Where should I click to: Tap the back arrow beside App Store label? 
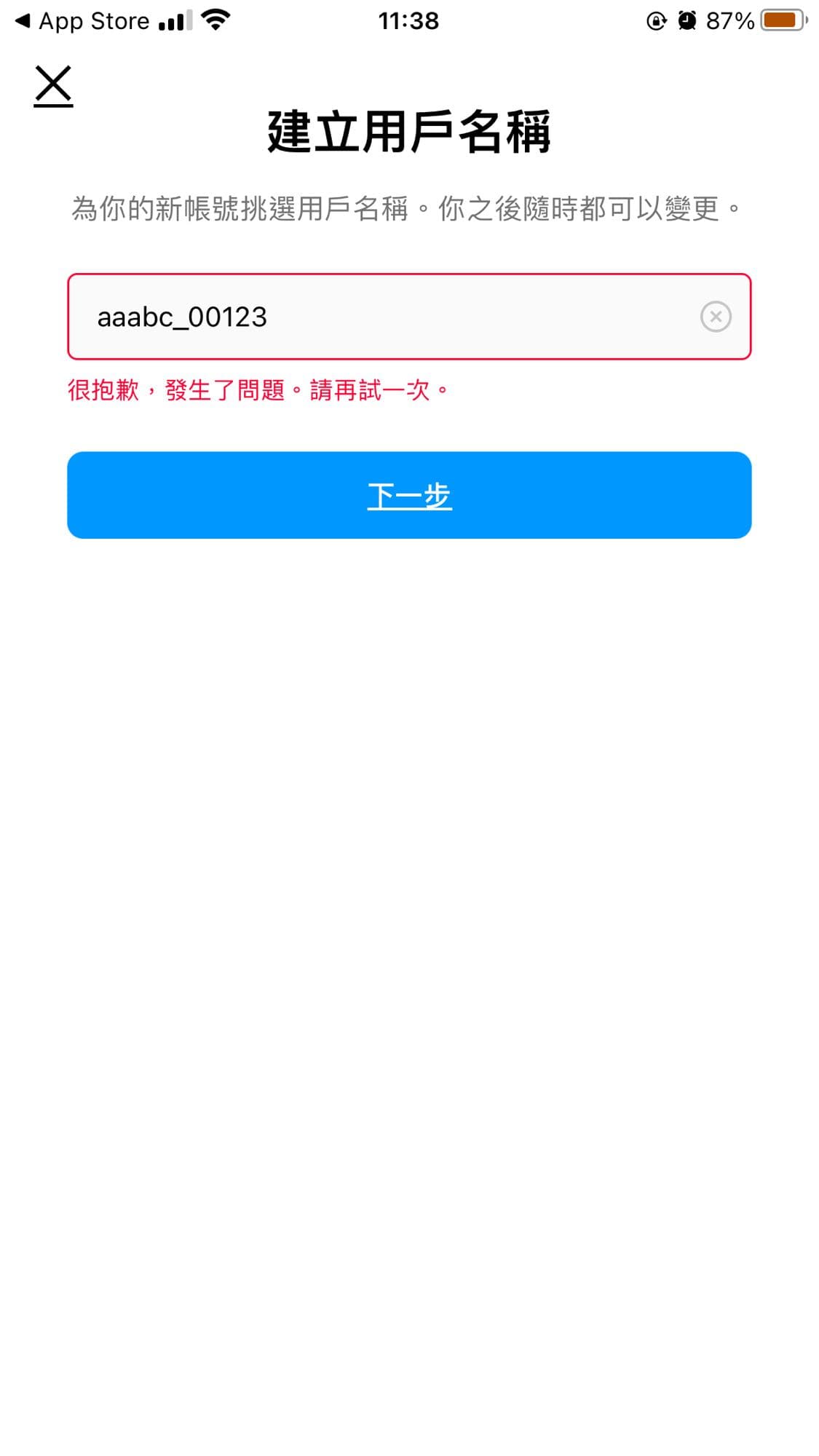[x=22, y=20]
